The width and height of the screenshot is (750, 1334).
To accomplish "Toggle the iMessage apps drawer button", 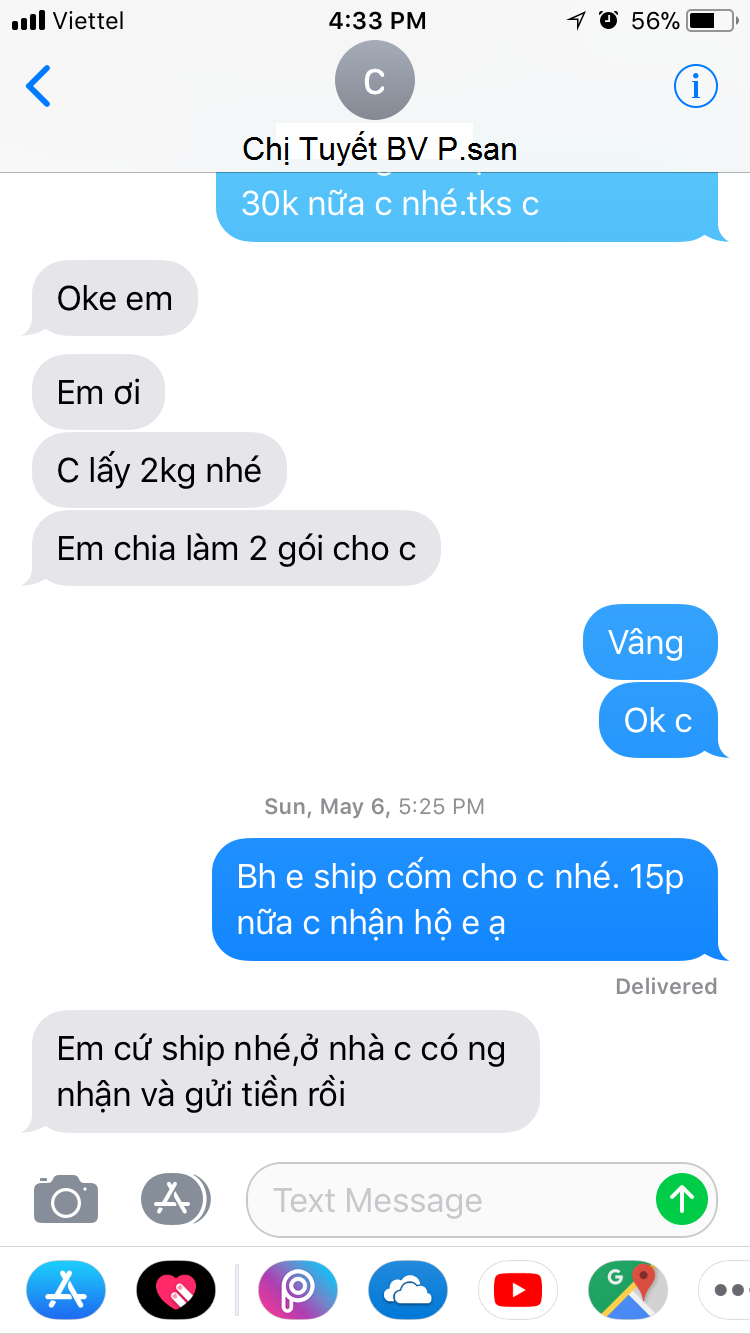I will click(x=175, y=1198).
